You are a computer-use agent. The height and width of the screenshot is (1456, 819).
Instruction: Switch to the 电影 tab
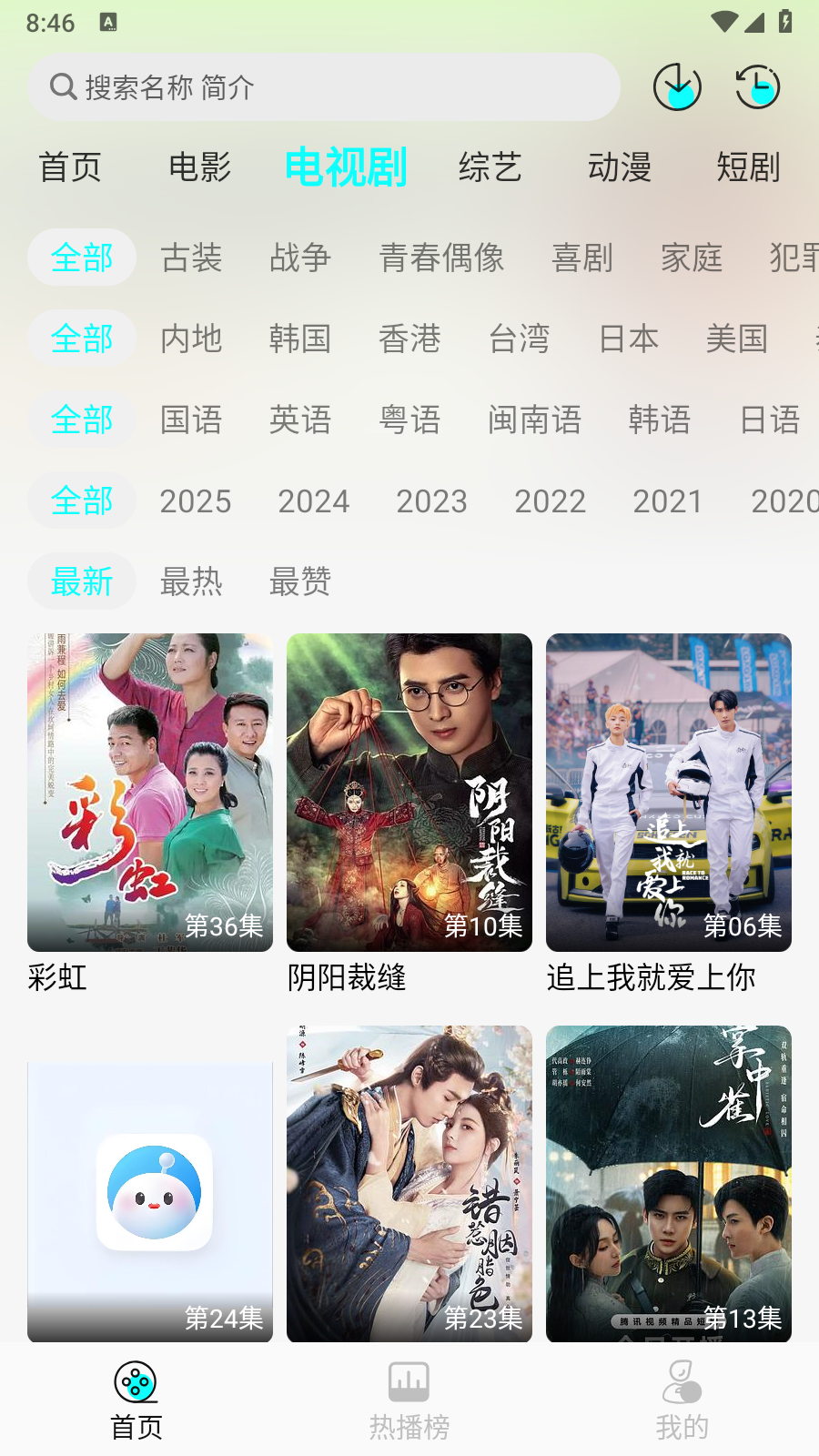pyautogui.click(x=198, y=167)
